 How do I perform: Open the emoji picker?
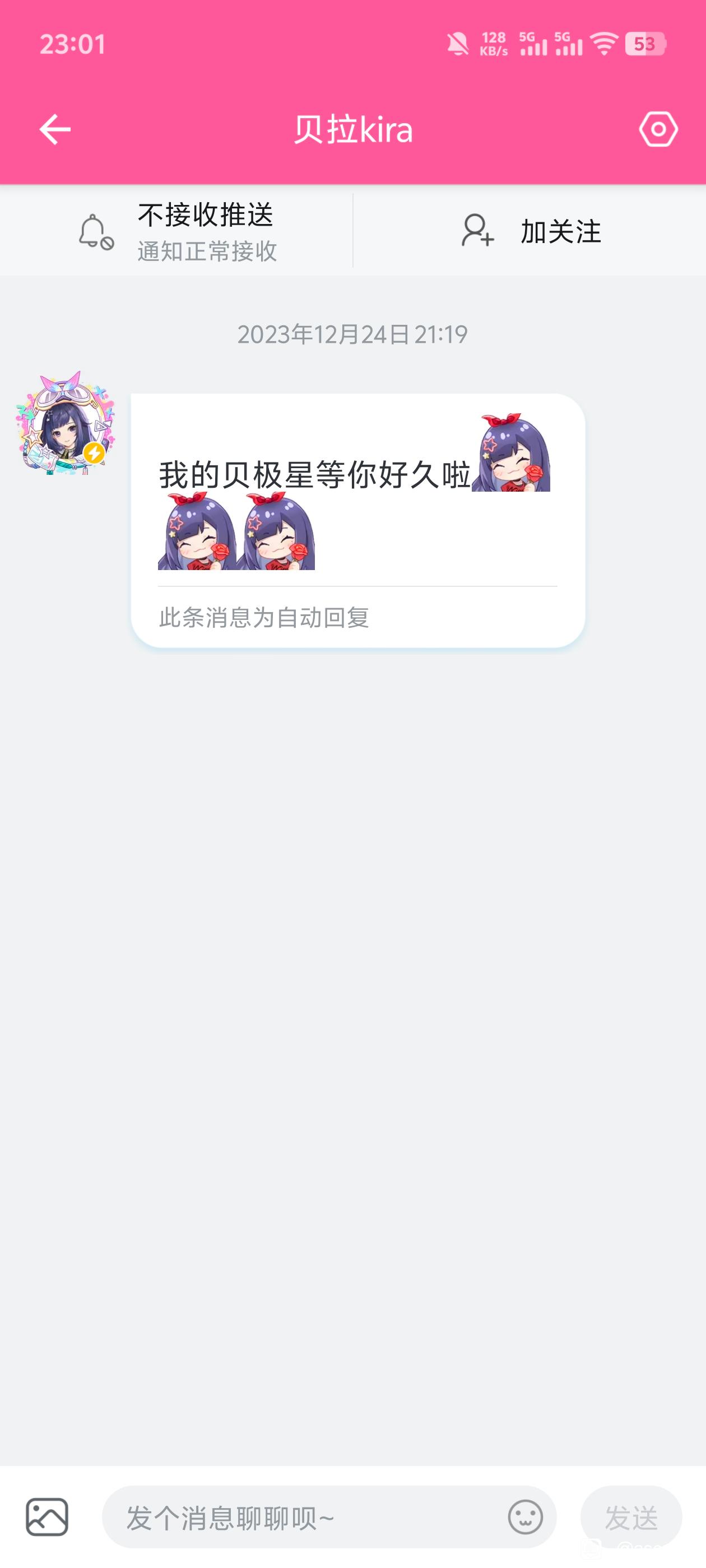tap(525, 1517)
